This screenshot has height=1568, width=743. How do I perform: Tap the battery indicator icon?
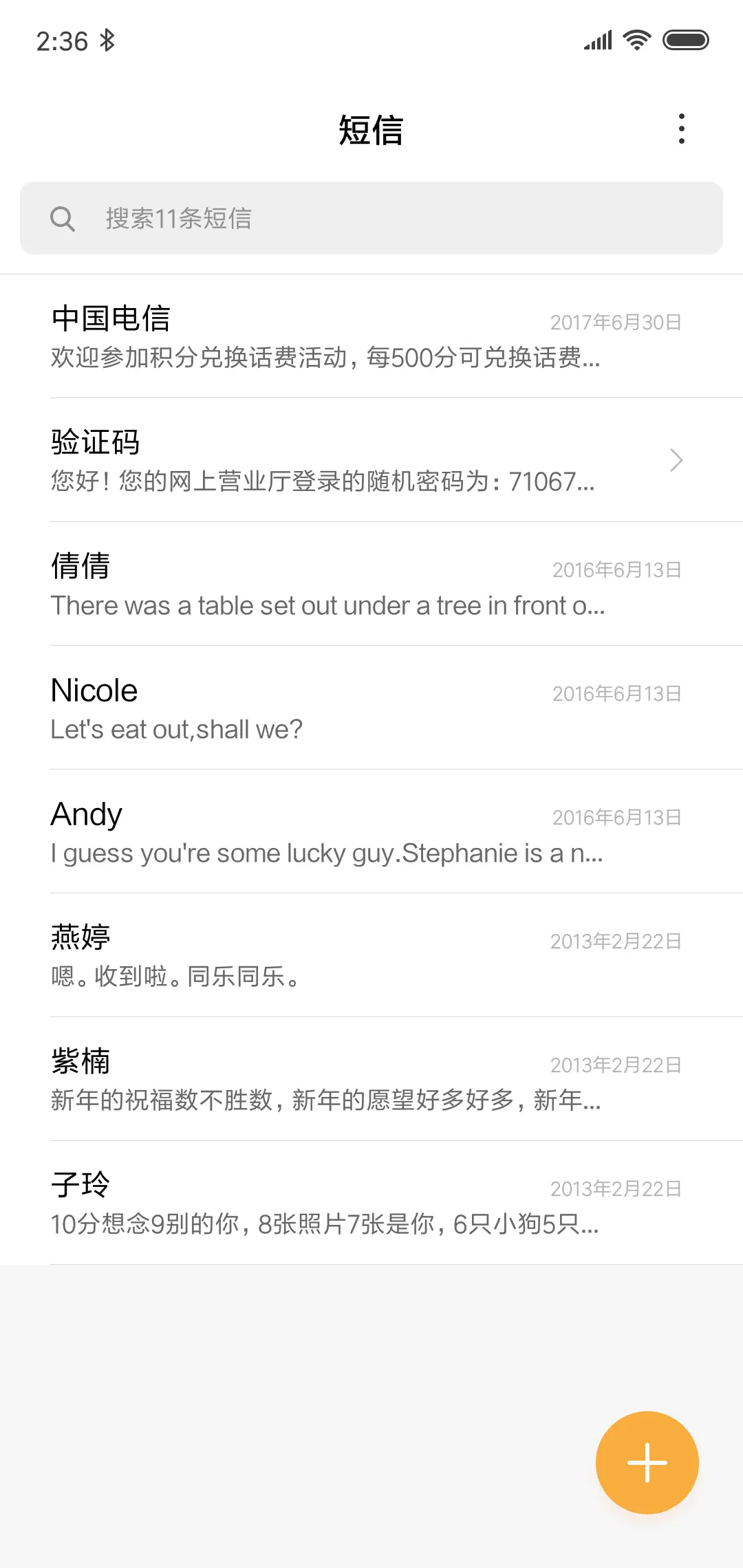click(687, 40)
